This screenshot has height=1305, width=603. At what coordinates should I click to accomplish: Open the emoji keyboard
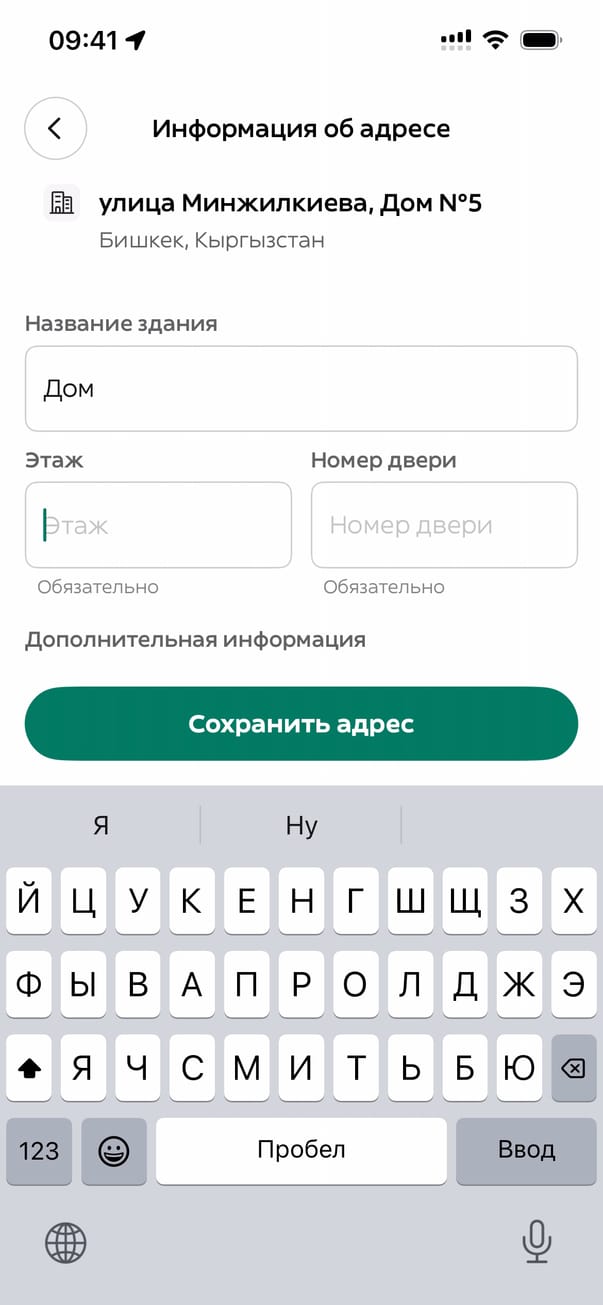click(114, 1150)
